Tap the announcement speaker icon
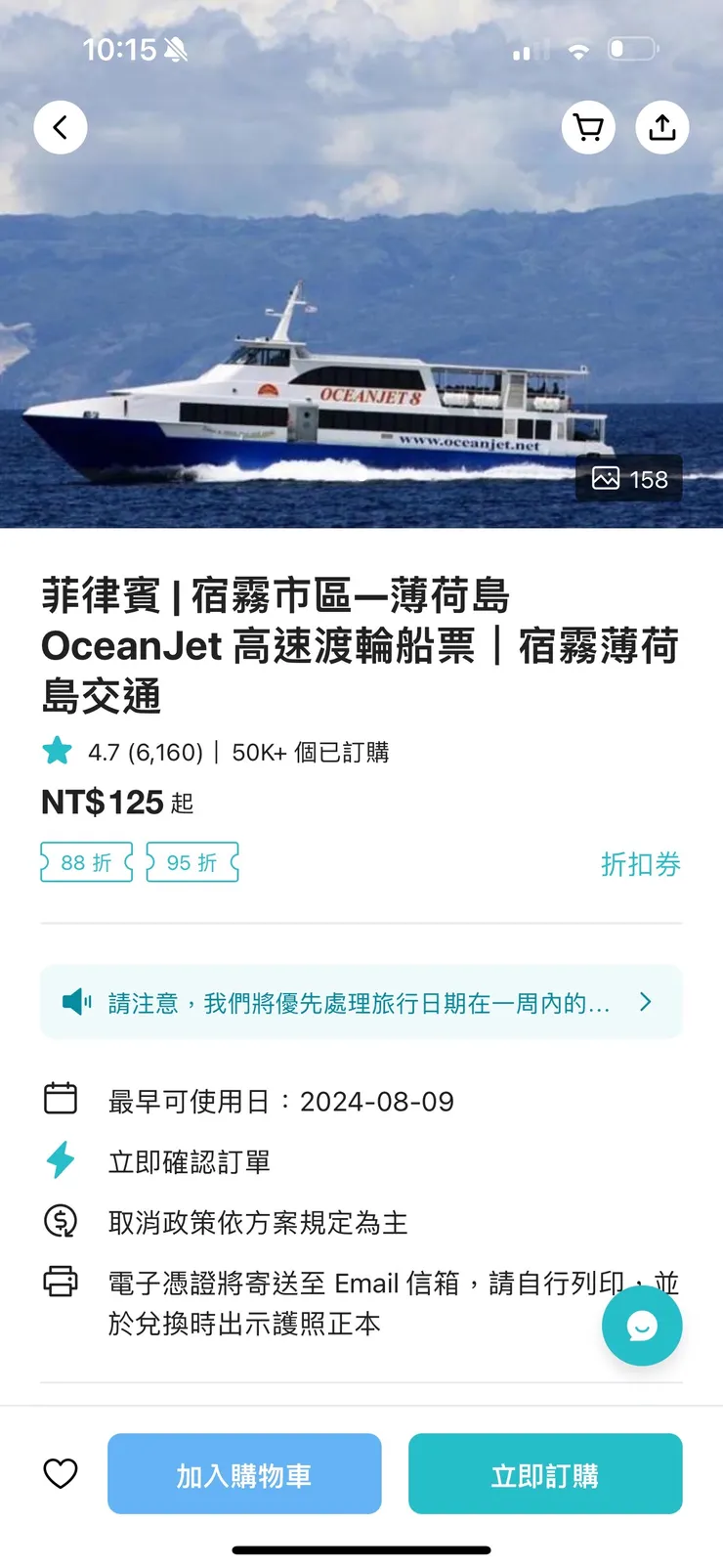 tap(77, 1001)
